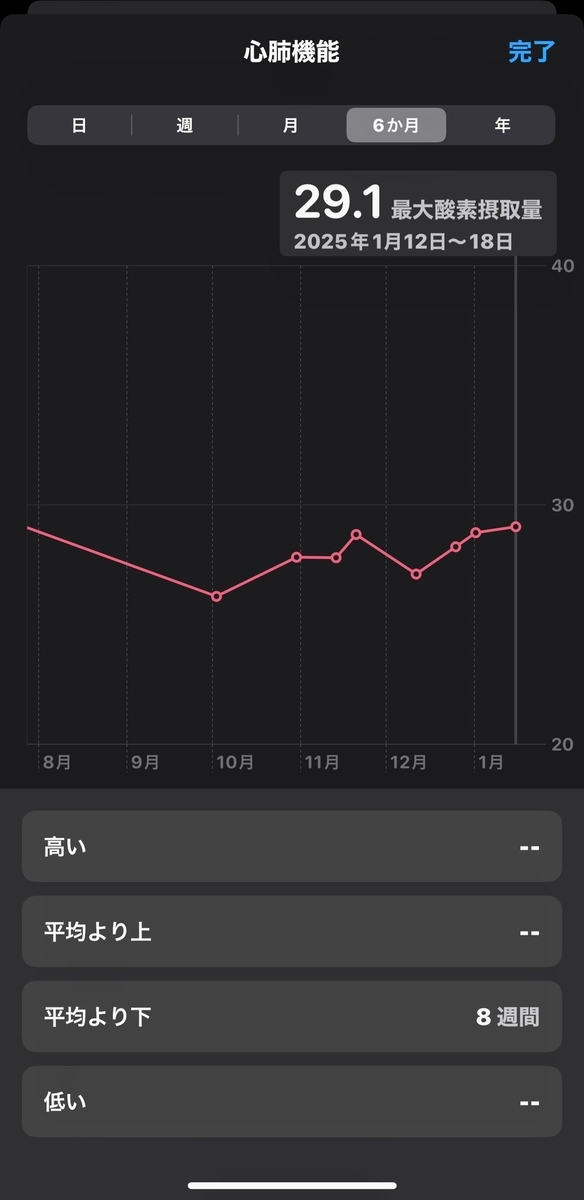
Task: Show the 年 view
Action: (x=502, y=126)
